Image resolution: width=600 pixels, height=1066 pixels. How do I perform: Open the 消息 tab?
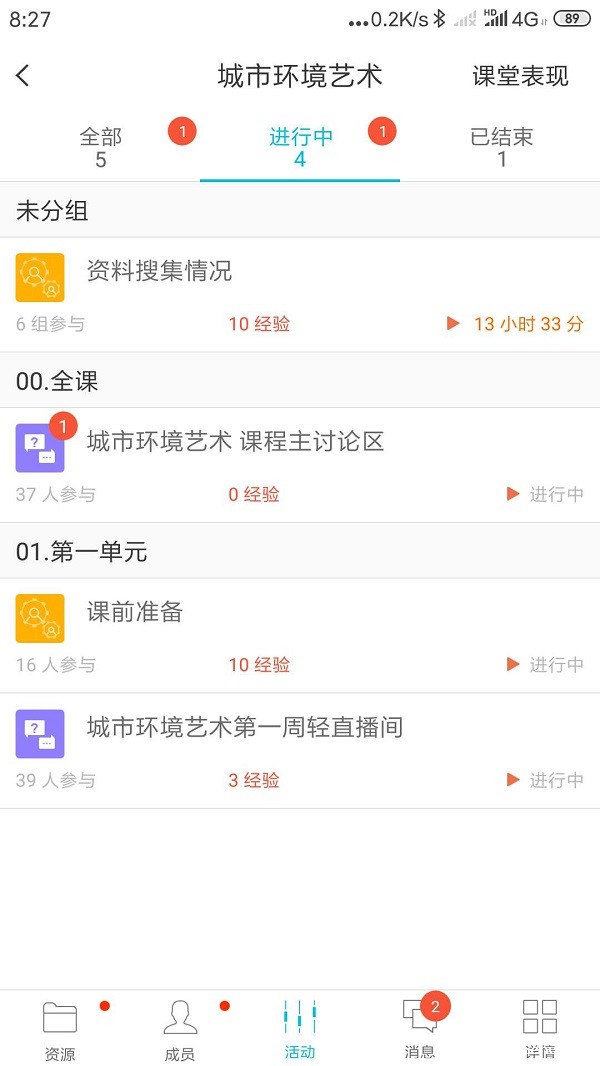[420, 1028]
